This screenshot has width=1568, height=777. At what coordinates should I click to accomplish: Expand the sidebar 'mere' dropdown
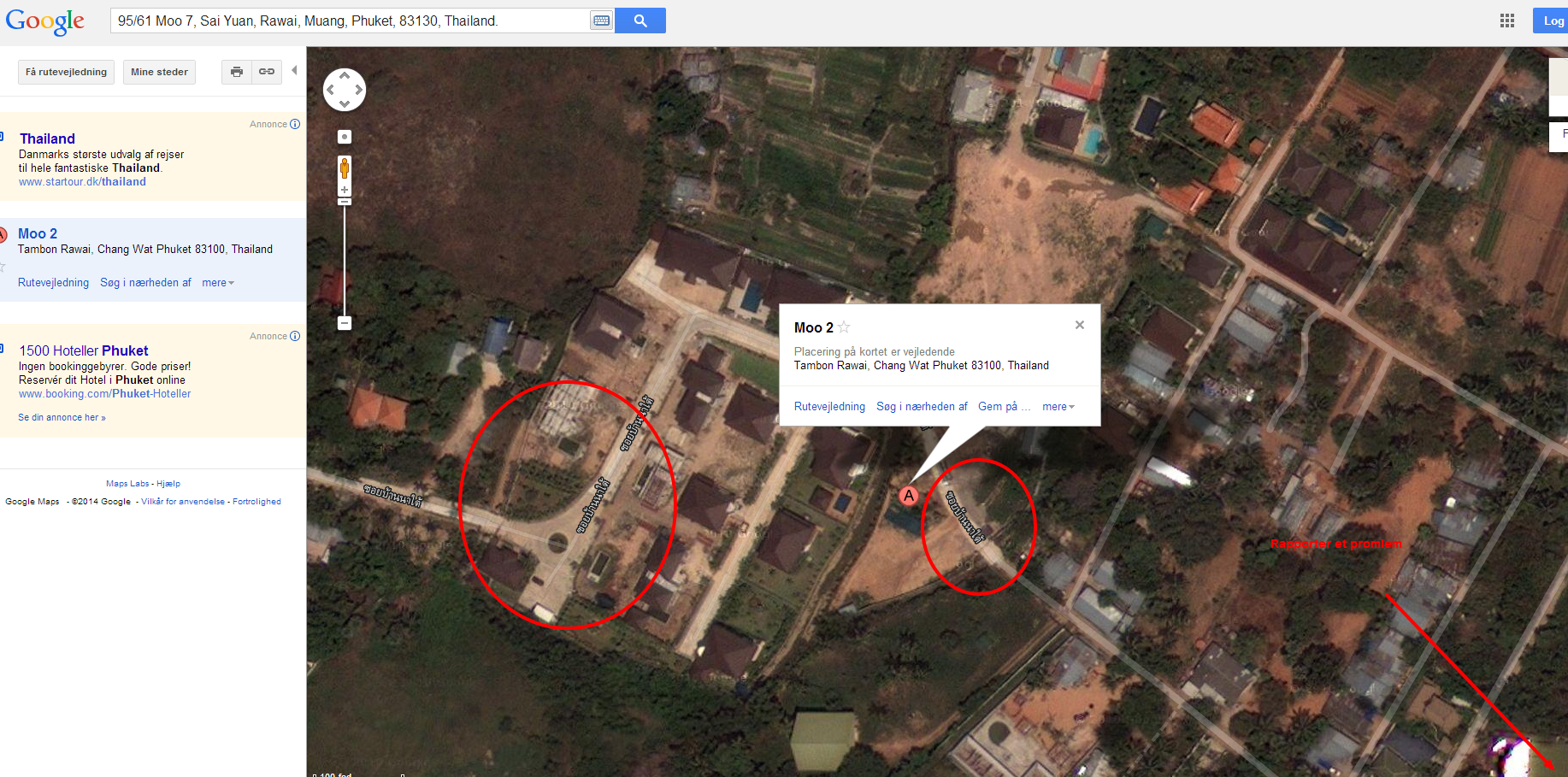click(217, 283)
